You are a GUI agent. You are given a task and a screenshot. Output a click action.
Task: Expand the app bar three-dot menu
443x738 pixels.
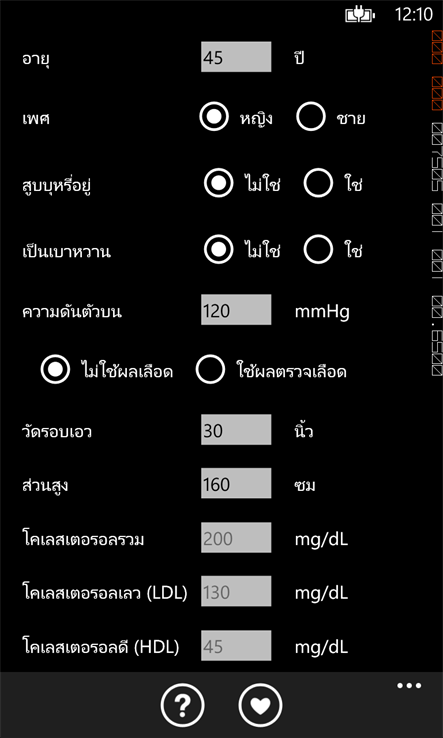[409, 686]
